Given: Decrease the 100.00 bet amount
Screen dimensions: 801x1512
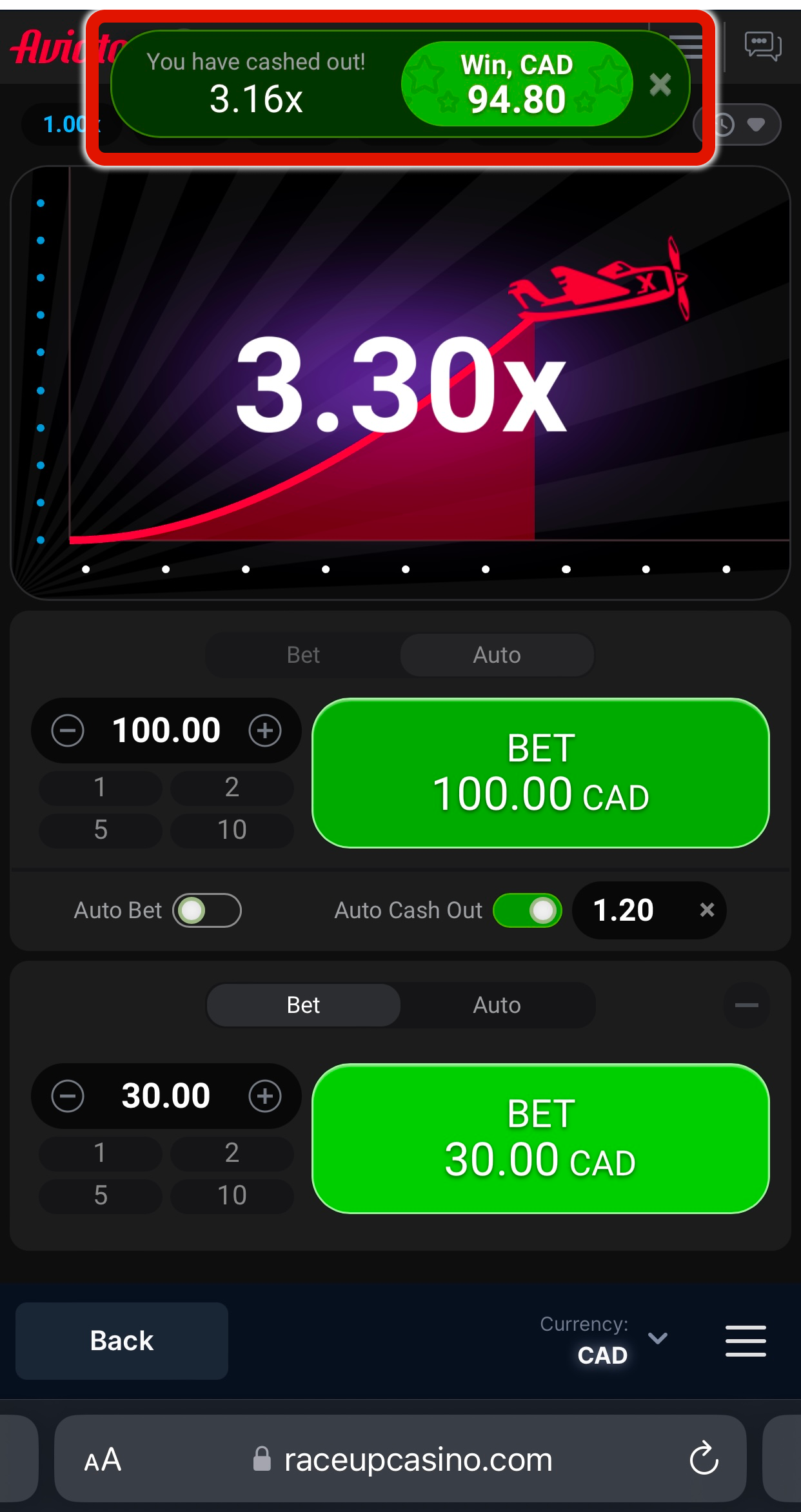Looking at the screenshot, I should (68, 731).
